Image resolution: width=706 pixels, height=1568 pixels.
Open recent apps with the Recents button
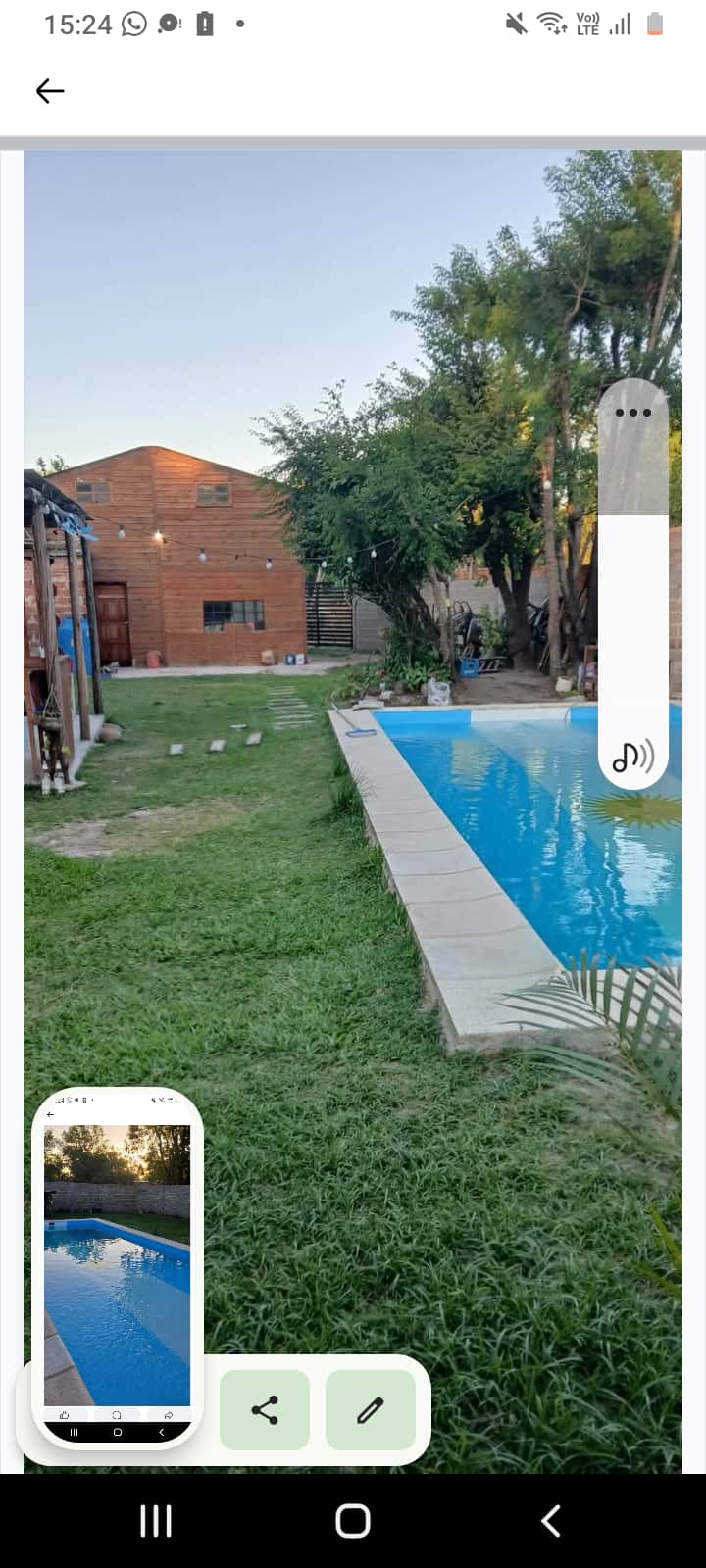(155, 1521)
